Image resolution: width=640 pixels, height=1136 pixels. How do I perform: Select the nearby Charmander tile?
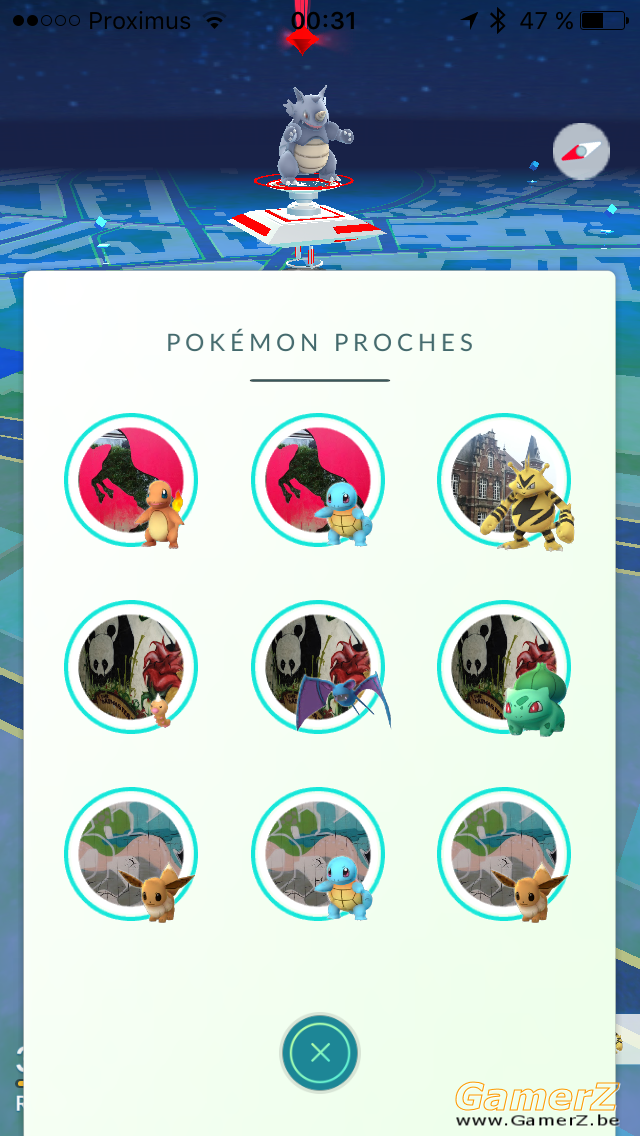coord(131,480)
